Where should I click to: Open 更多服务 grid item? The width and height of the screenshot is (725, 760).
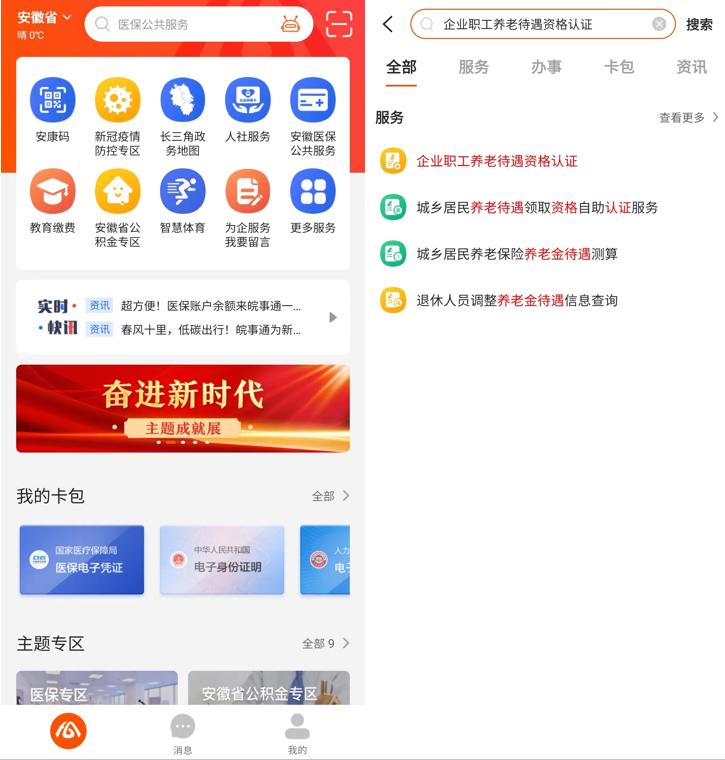312,201
